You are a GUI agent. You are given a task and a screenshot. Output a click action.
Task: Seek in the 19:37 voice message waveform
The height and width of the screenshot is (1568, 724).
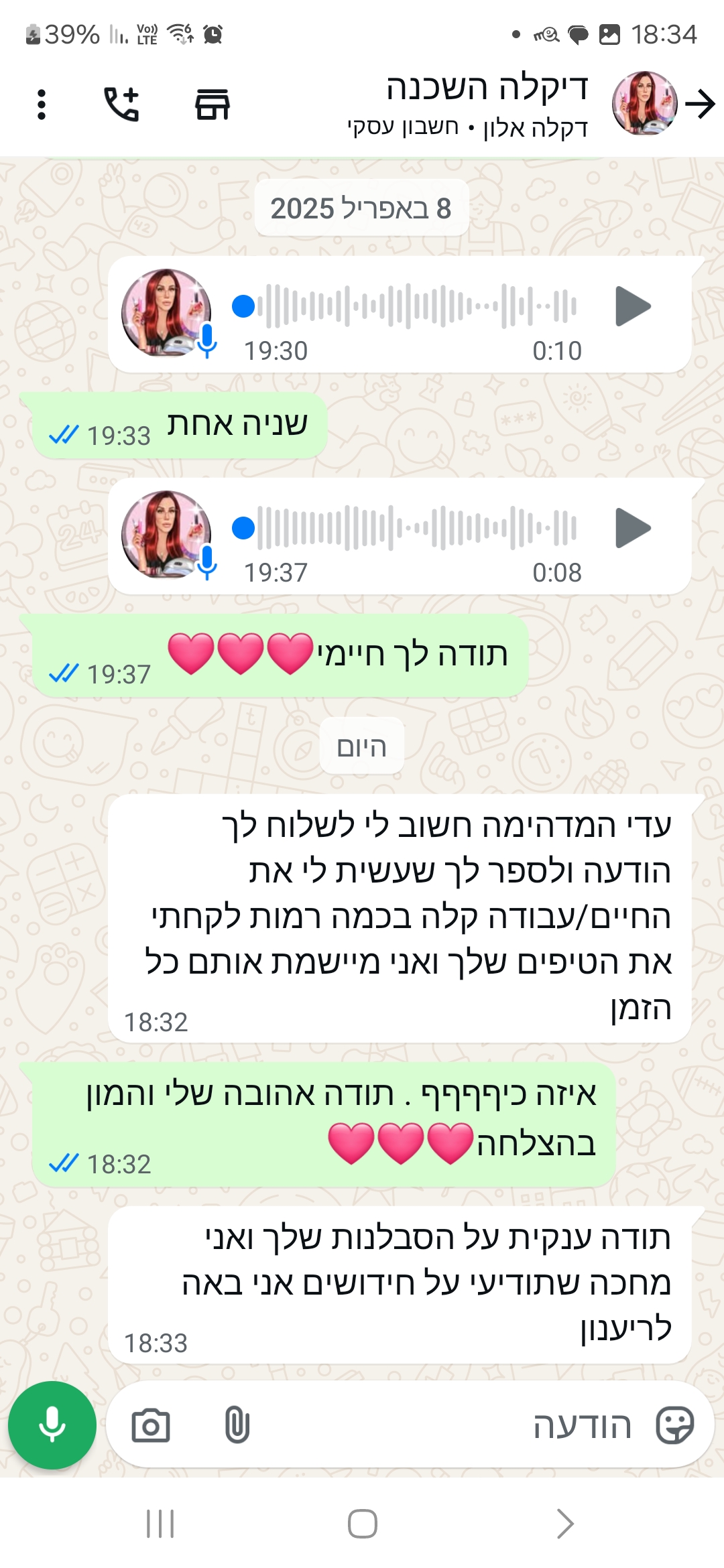[x=416, y=528]
